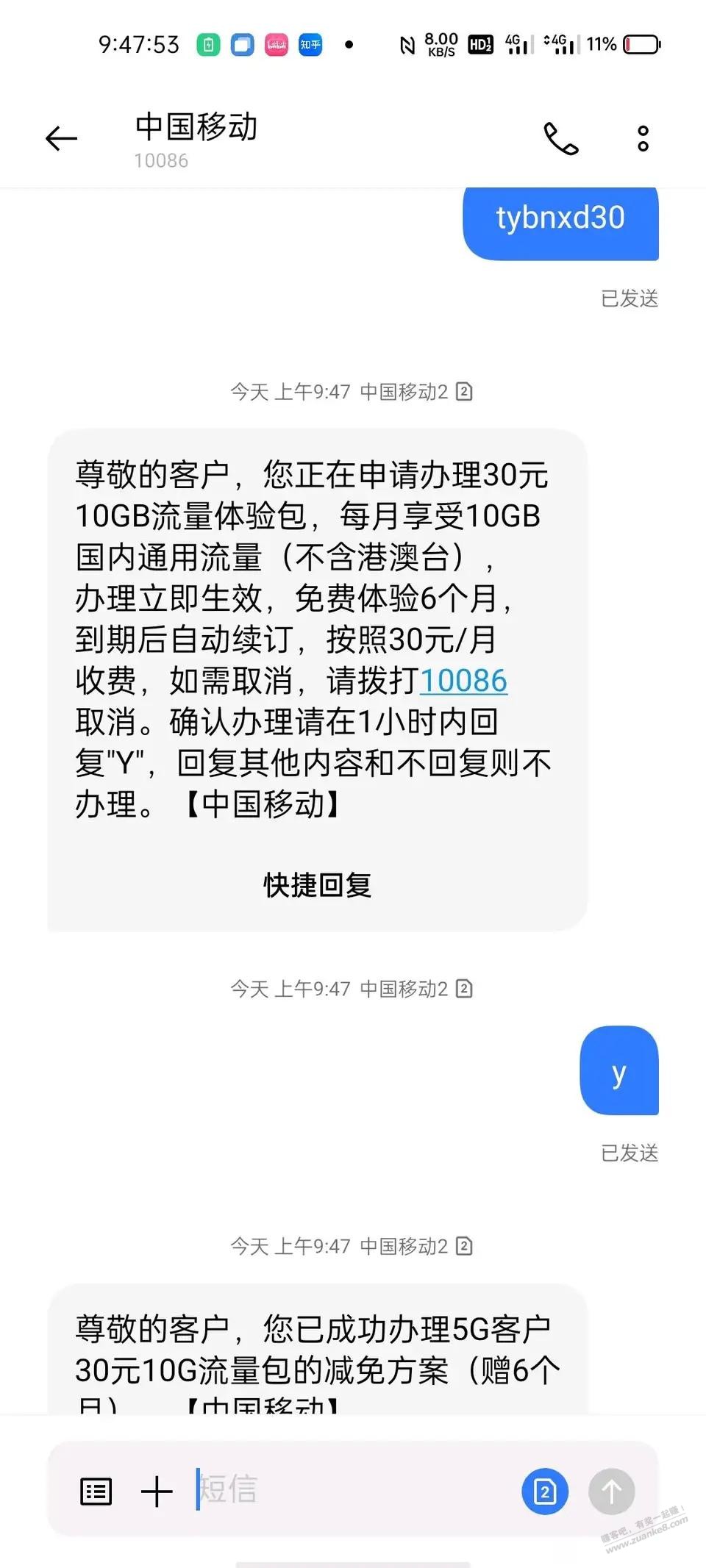Image resolution: width=706 pixels, height=1568 pixels.
Task: Add an attachment with the plus icon
Action: 157,1492
